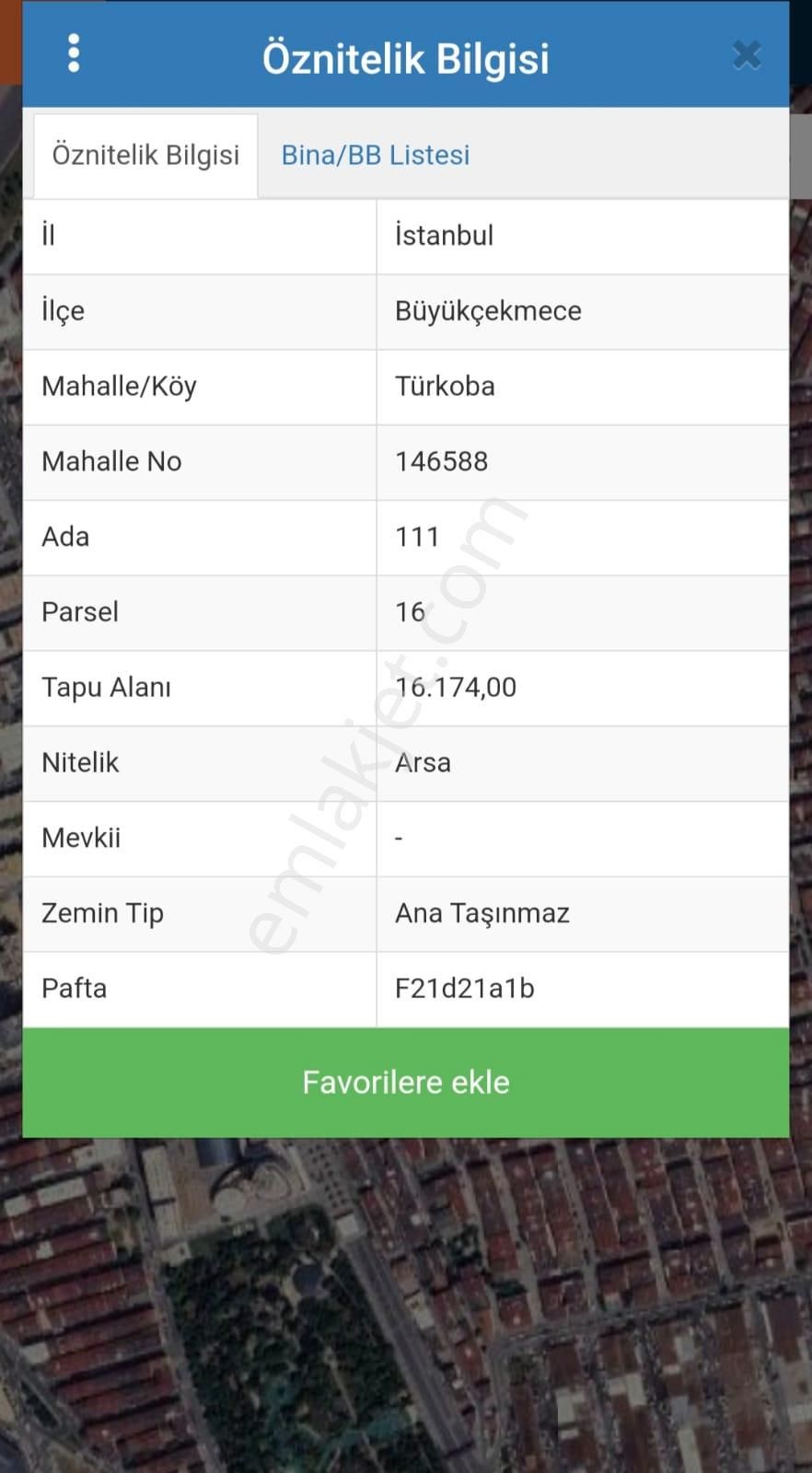Close the Öznitelik Bilgisi panel
Viewport: 812px width, 1473px height.
(x=747, y=56)
